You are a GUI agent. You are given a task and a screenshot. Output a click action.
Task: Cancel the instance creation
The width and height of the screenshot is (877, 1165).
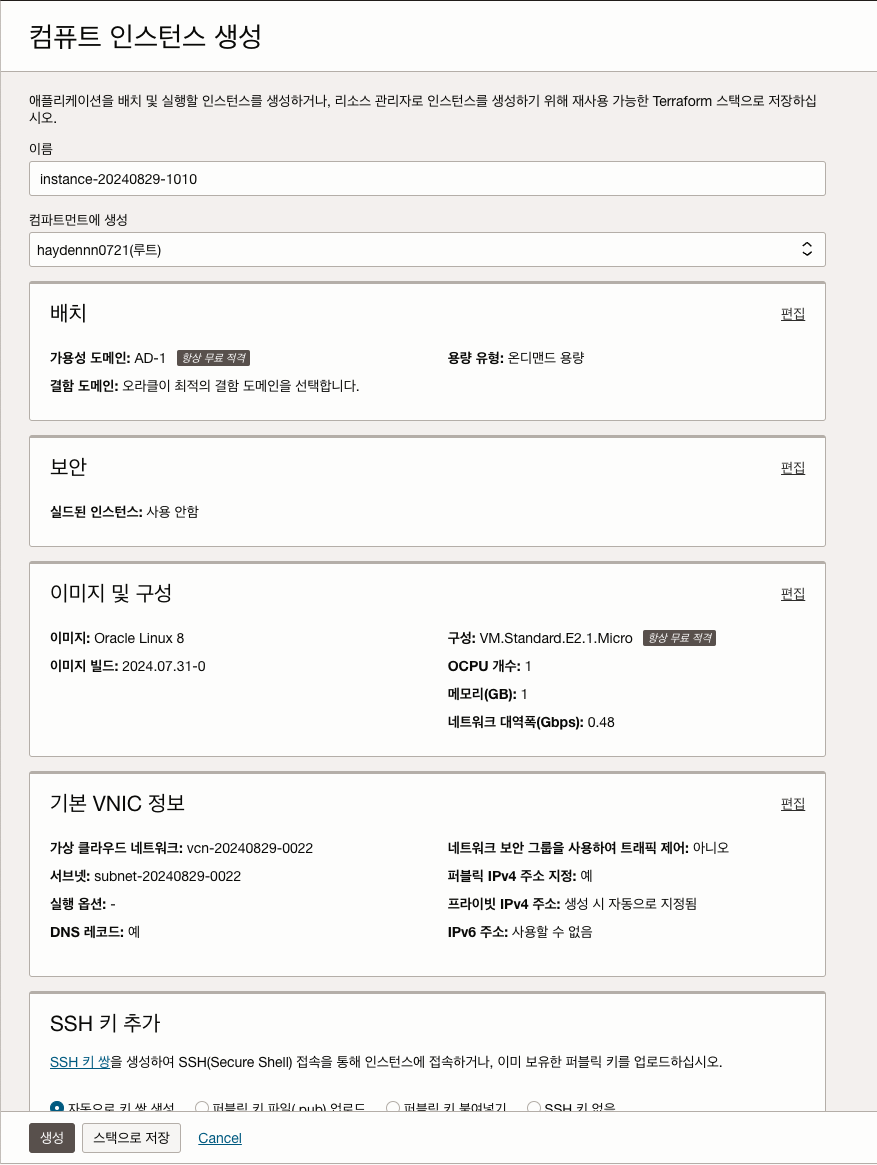220,1138
